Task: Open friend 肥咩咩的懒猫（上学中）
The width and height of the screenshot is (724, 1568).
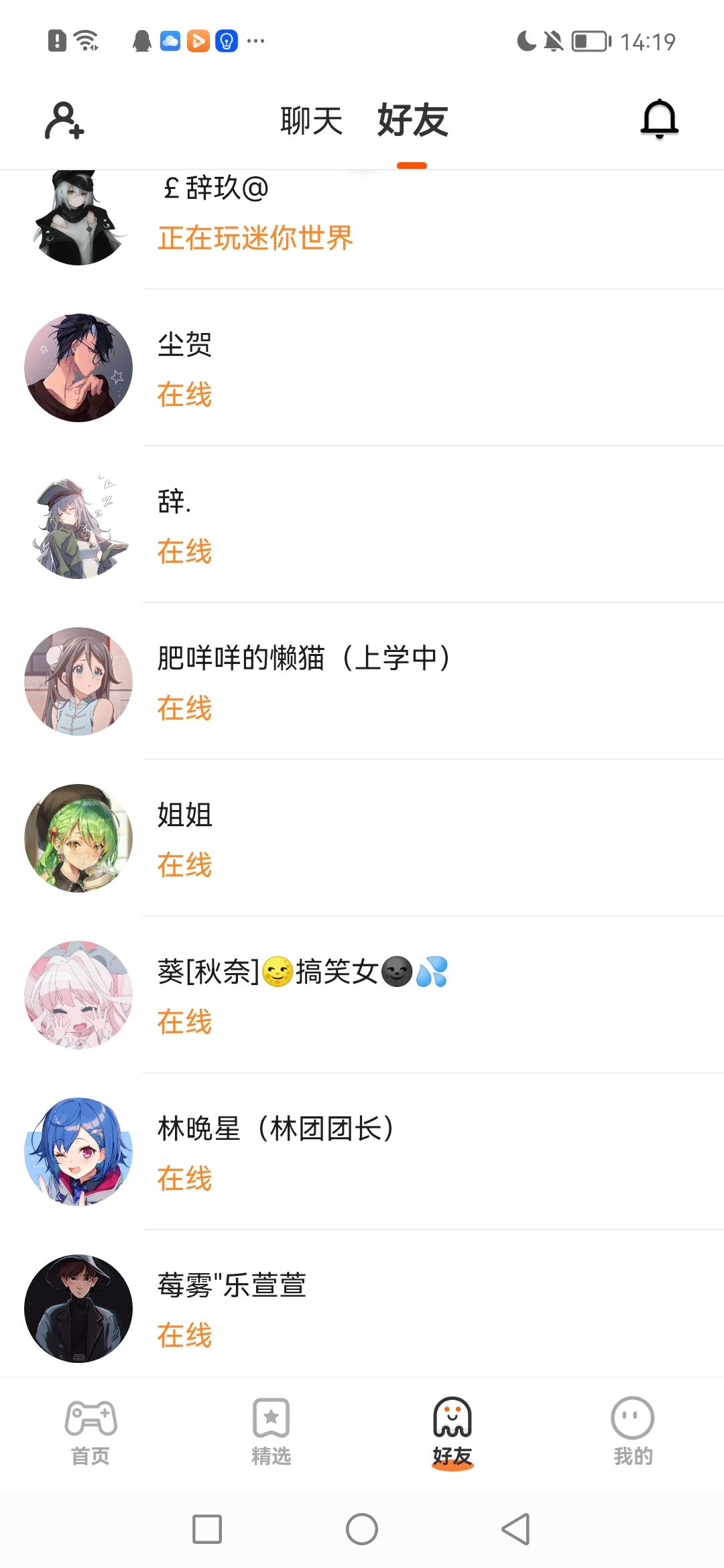Action: (x=362, y=681)
